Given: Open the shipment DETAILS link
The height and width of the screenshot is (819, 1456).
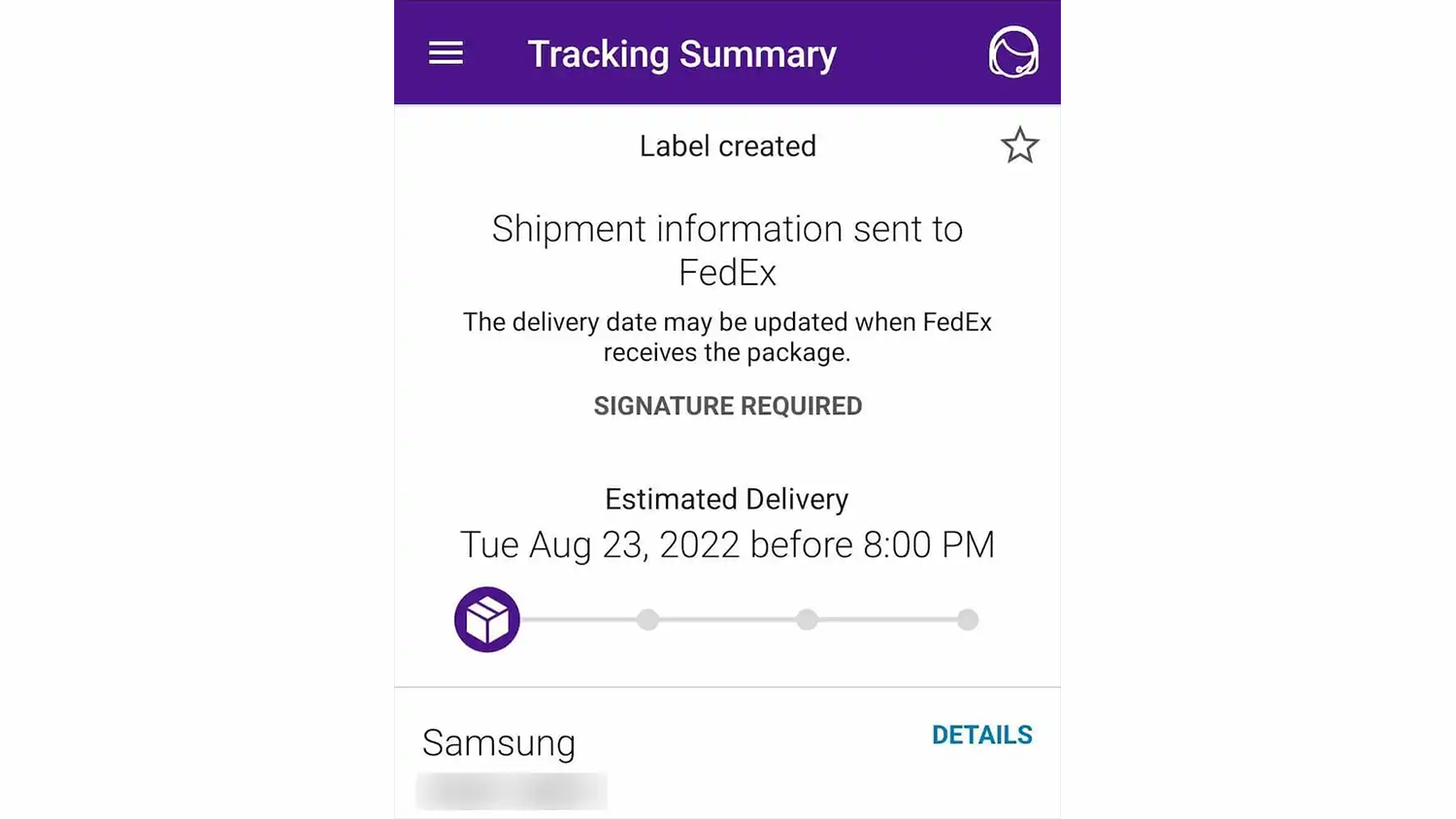Looking at the screenshot, I should pyautogui.click(x=981, y=735).
